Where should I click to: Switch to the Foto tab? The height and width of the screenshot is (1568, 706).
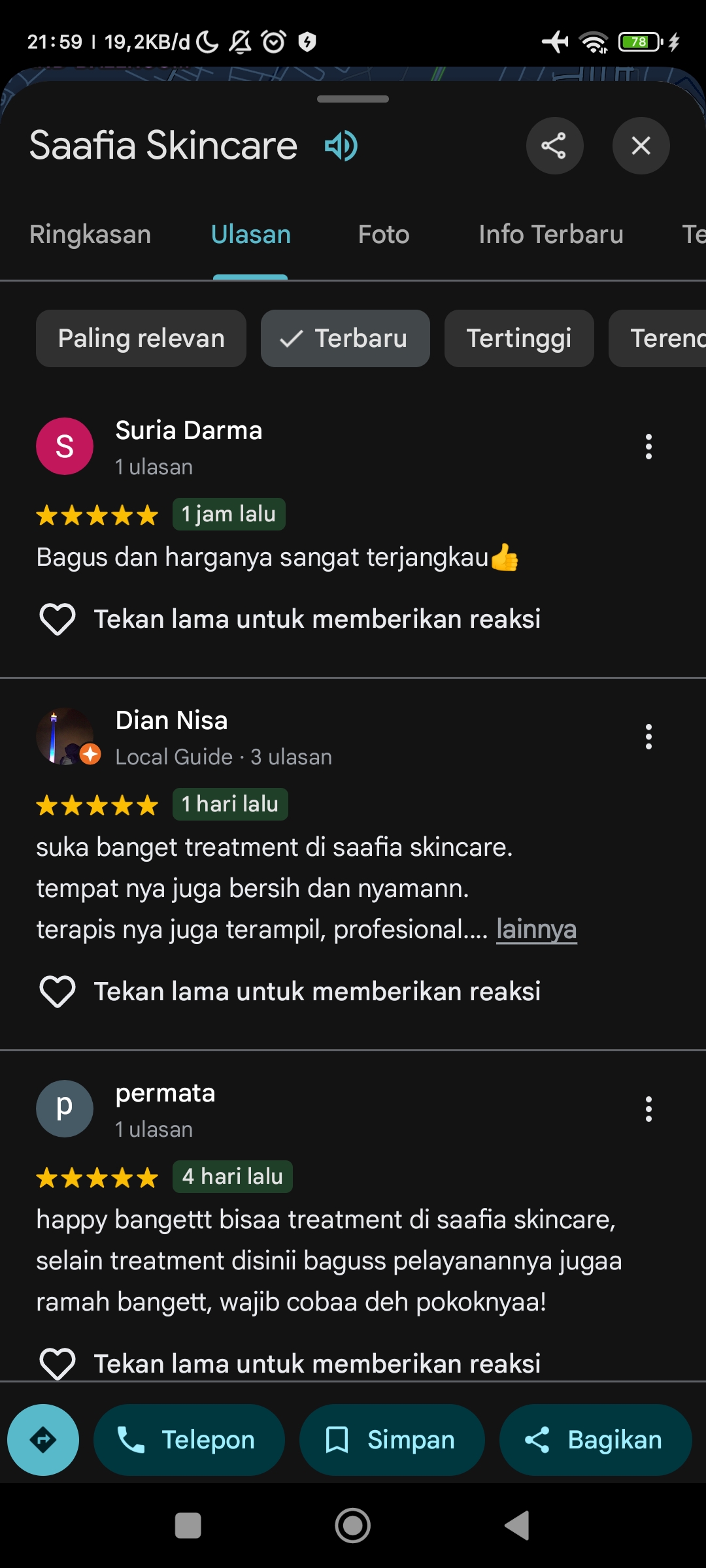(x=384, y=234)
